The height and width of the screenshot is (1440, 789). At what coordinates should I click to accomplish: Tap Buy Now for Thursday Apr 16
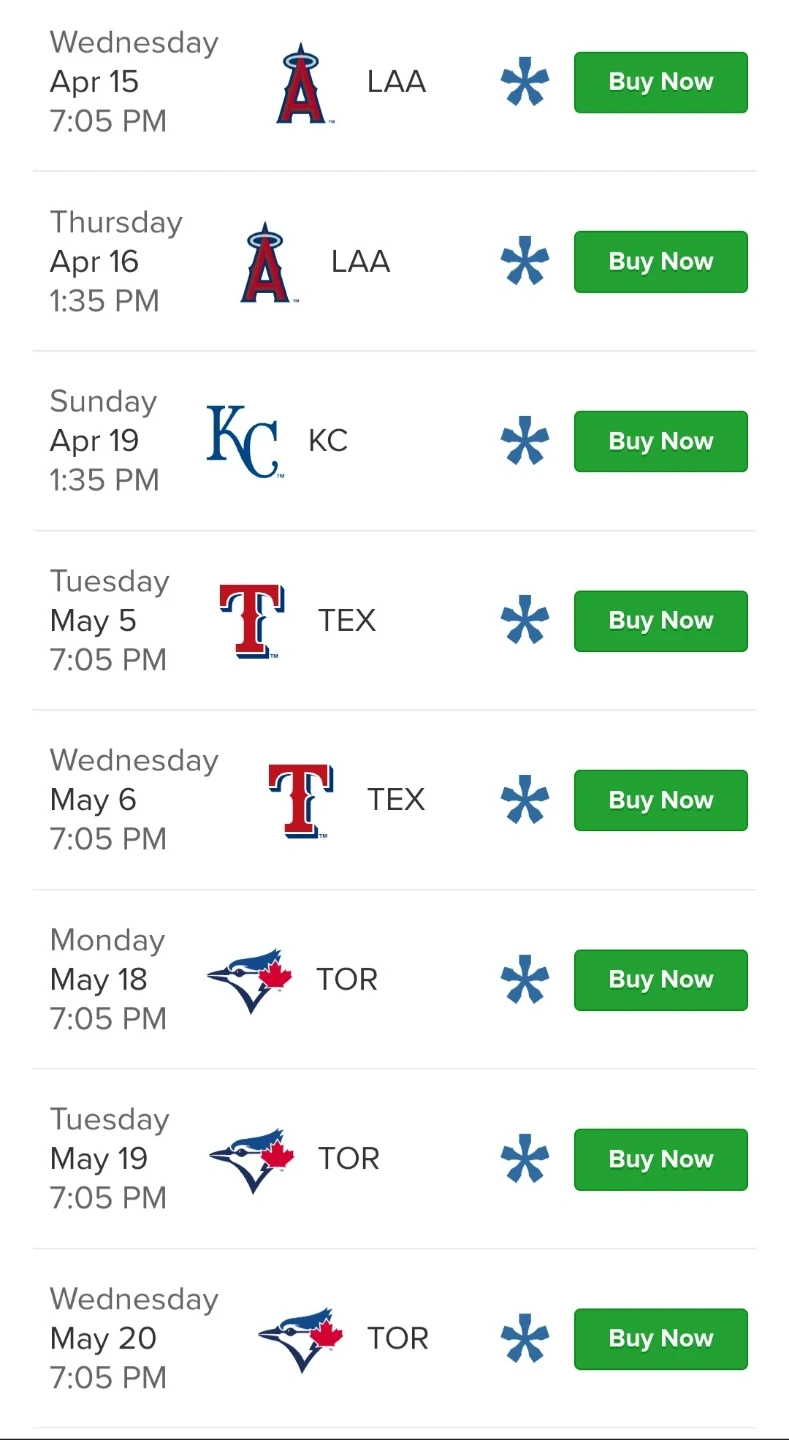click(x=660, y=262)
